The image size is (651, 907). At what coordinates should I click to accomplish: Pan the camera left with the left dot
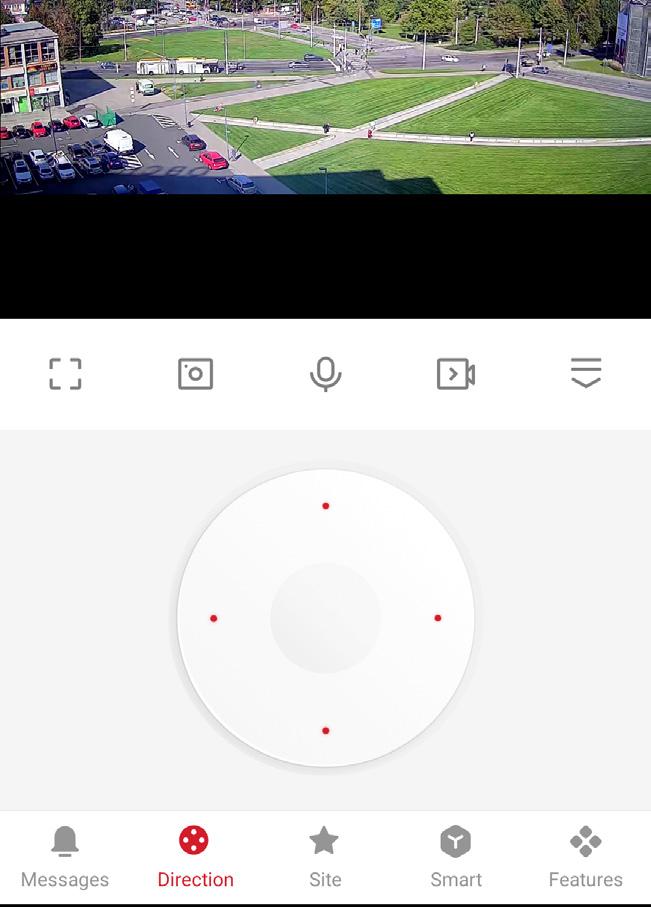point(214,618)
